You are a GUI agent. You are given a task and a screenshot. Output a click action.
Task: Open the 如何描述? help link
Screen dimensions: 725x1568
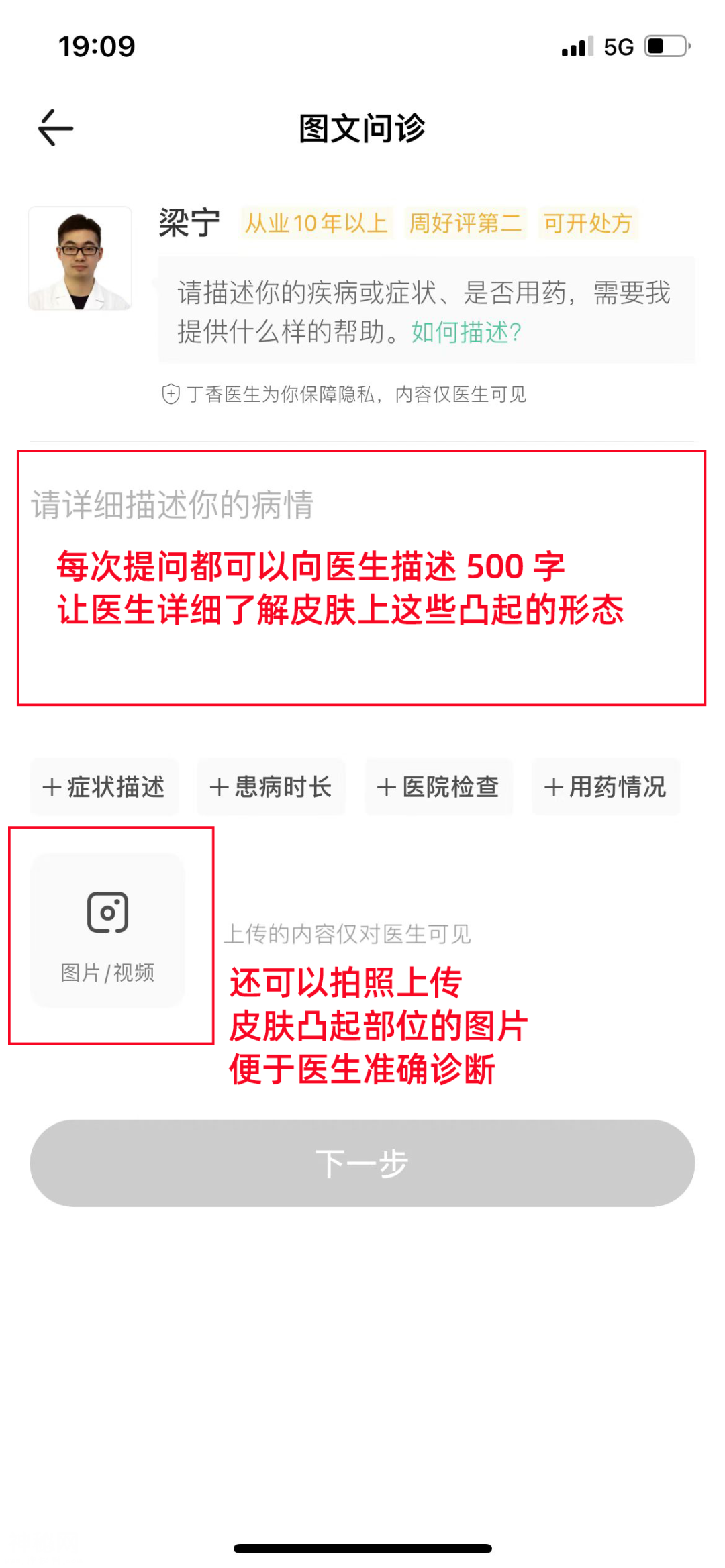(x=466, y=332)
